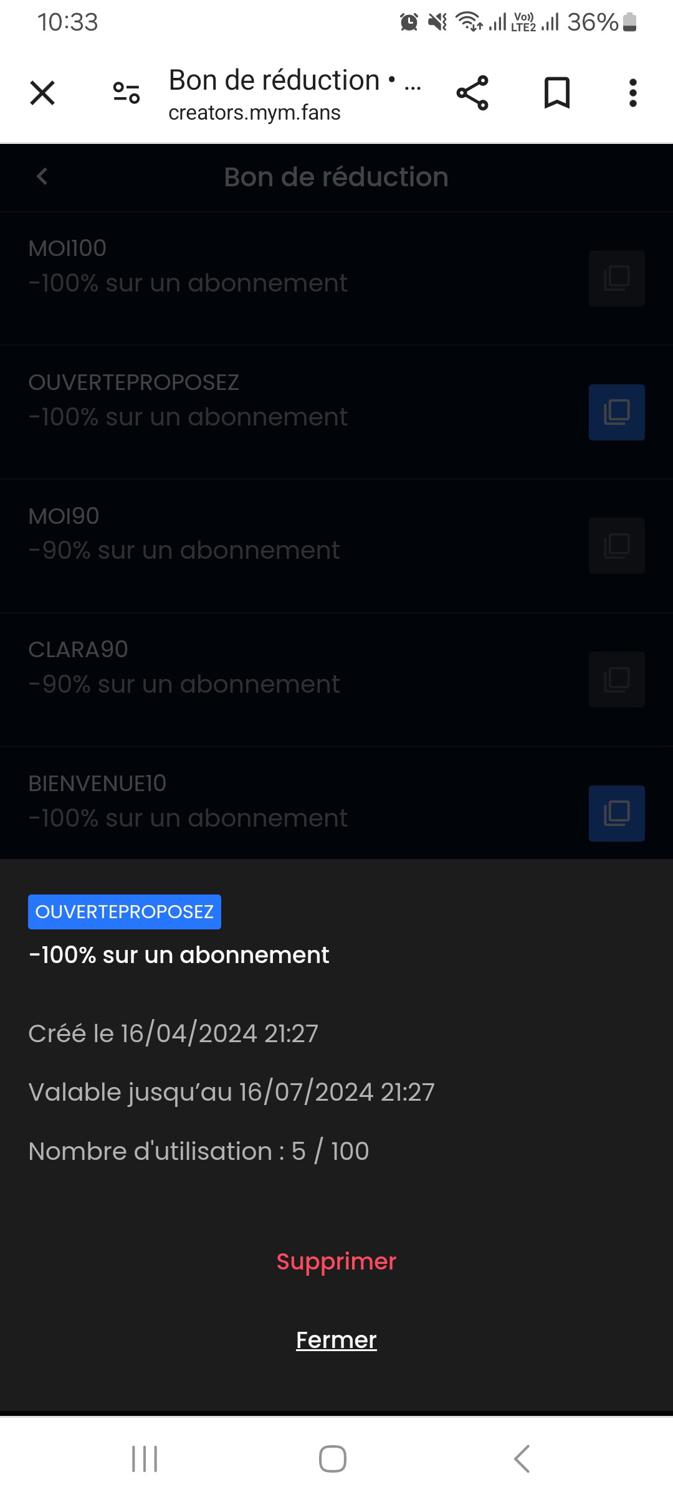This screenshot has width=673, height=1500.
Task: Close the browser custom tab
Action: [42, 93]
